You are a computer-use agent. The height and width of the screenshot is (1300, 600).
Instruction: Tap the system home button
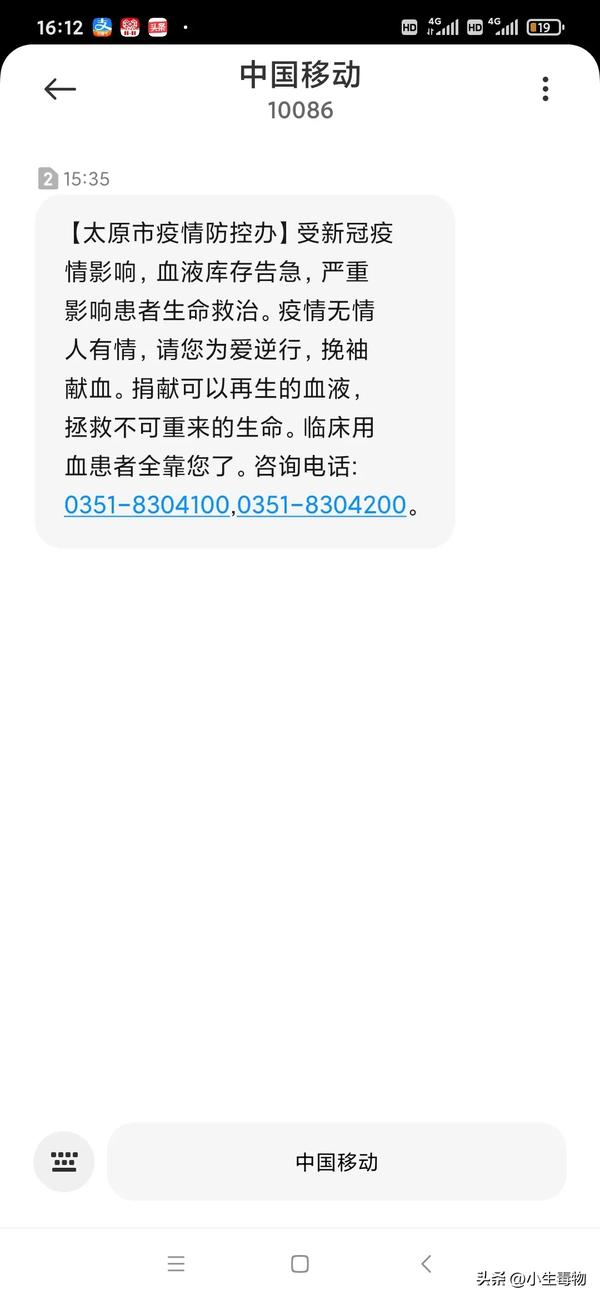300,1264
